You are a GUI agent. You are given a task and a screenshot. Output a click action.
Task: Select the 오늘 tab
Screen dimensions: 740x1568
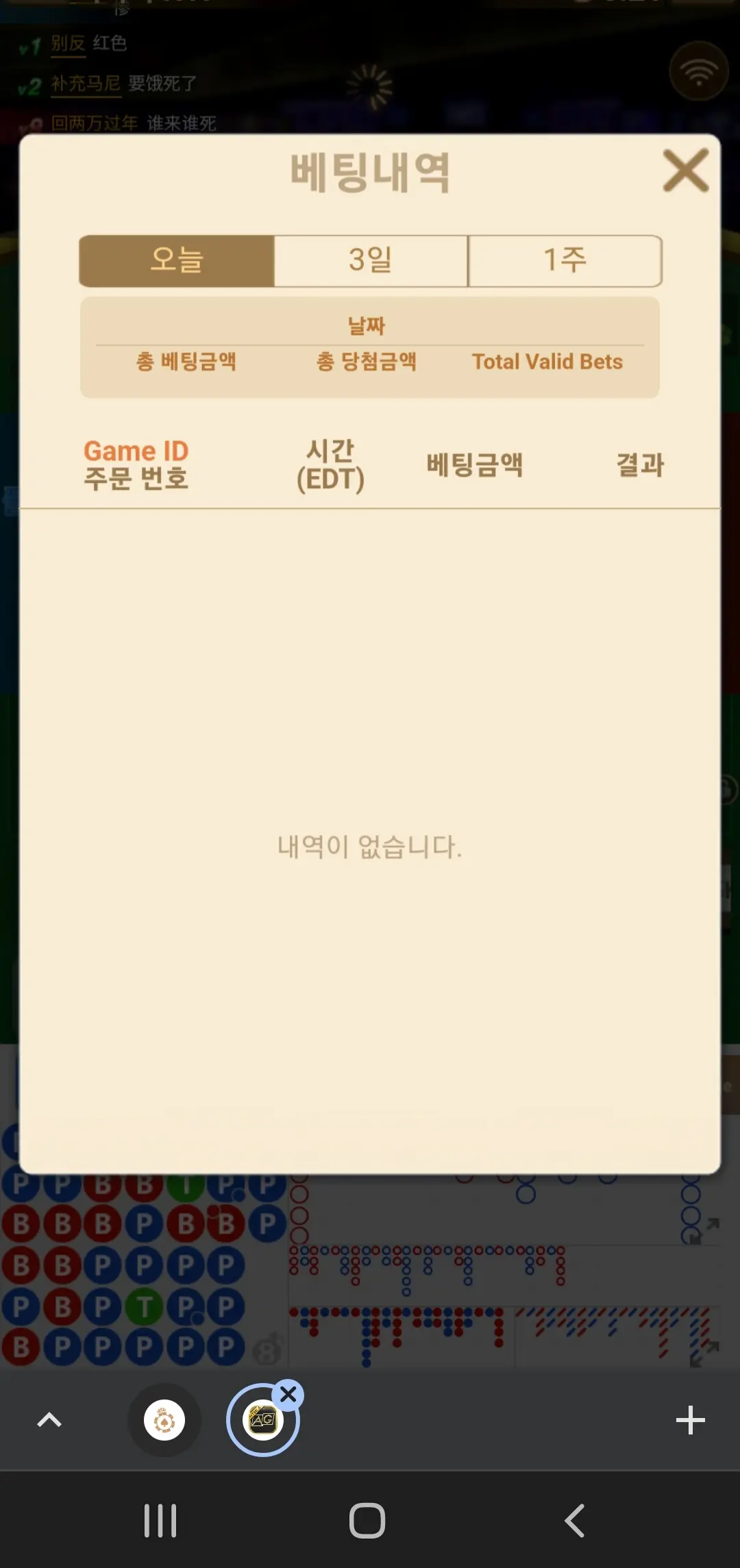tap(177, 260)
